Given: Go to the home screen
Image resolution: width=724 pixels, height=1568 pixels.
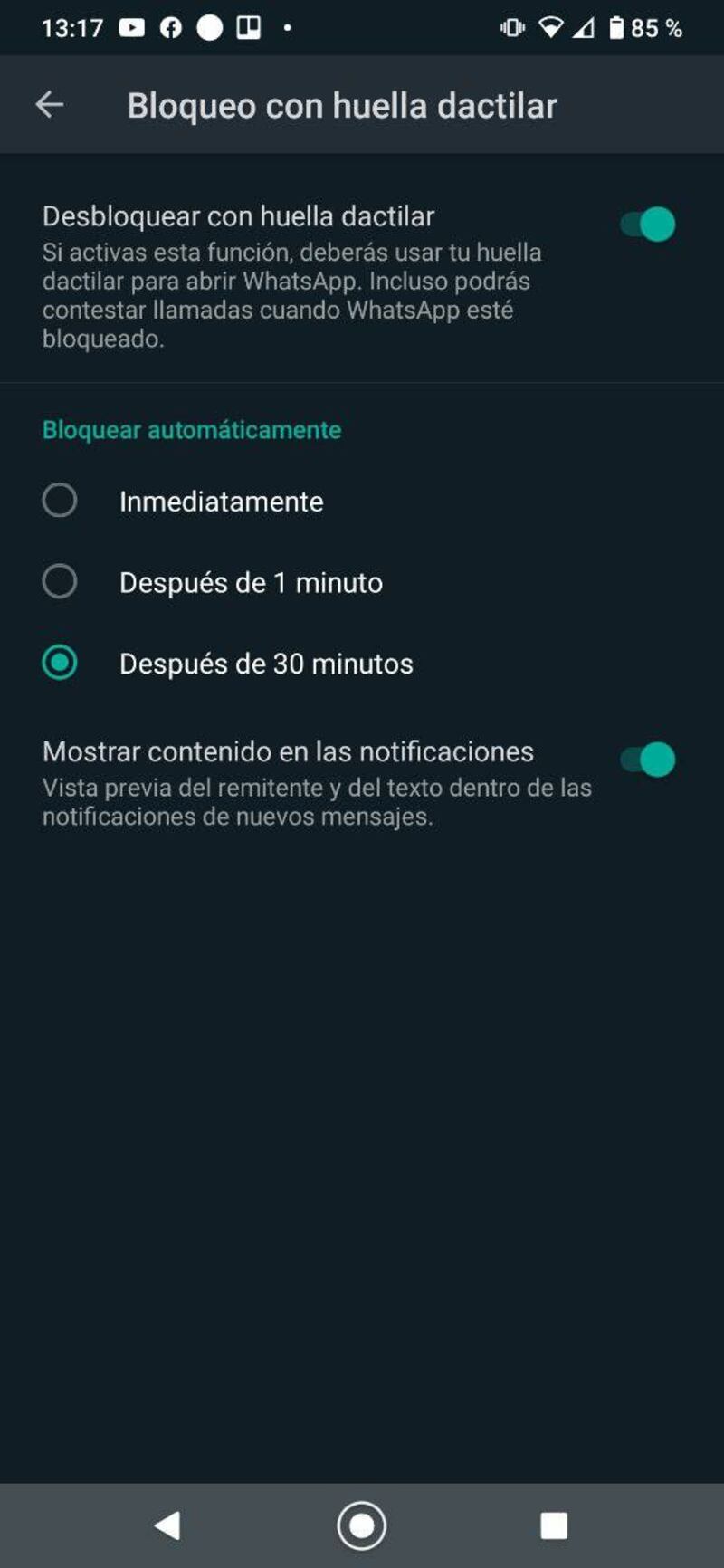Looking at the screenshot, I should [x=362, y=1525].
